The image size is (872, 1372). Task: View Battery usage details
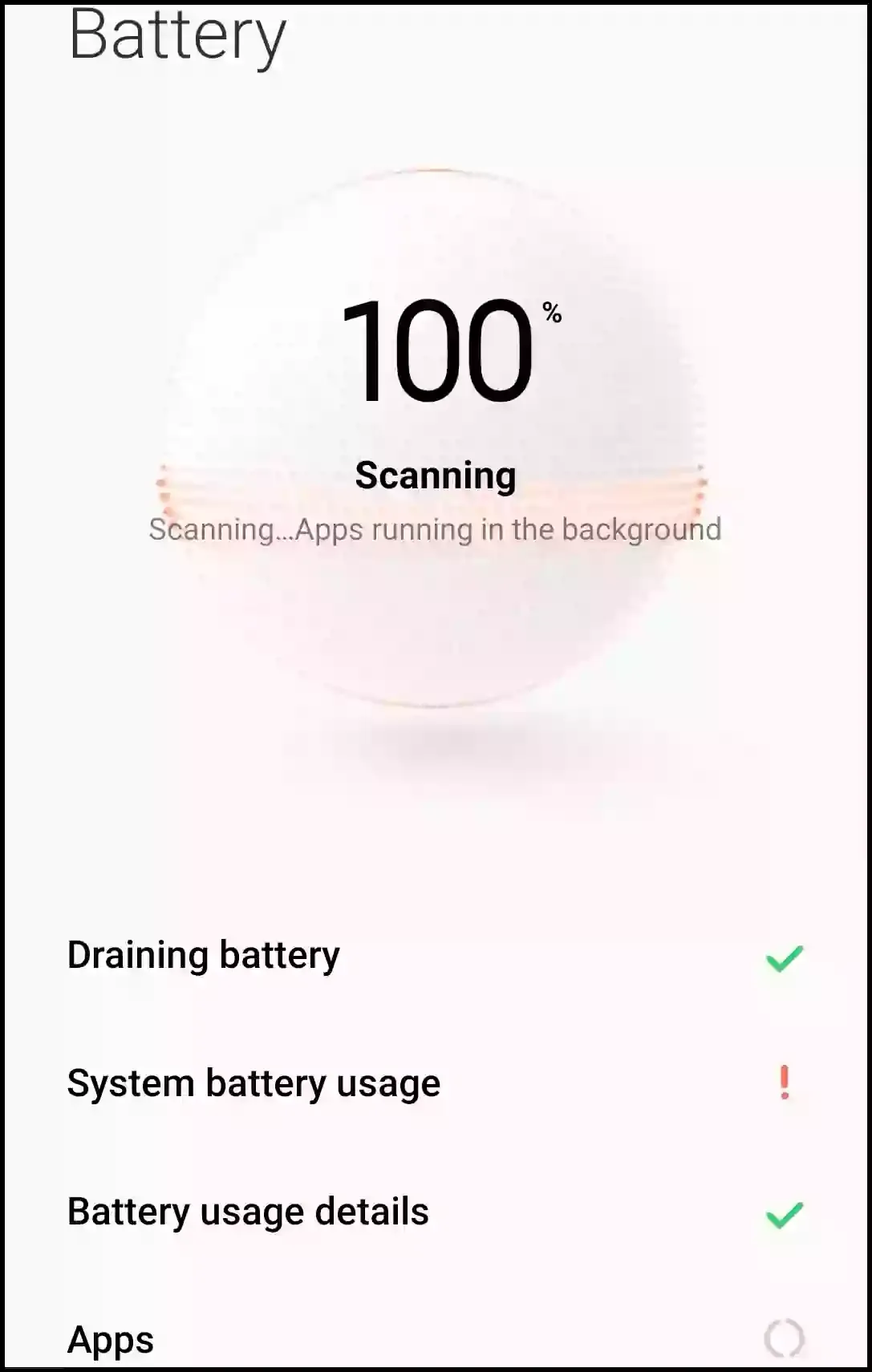click(436, 1212)
